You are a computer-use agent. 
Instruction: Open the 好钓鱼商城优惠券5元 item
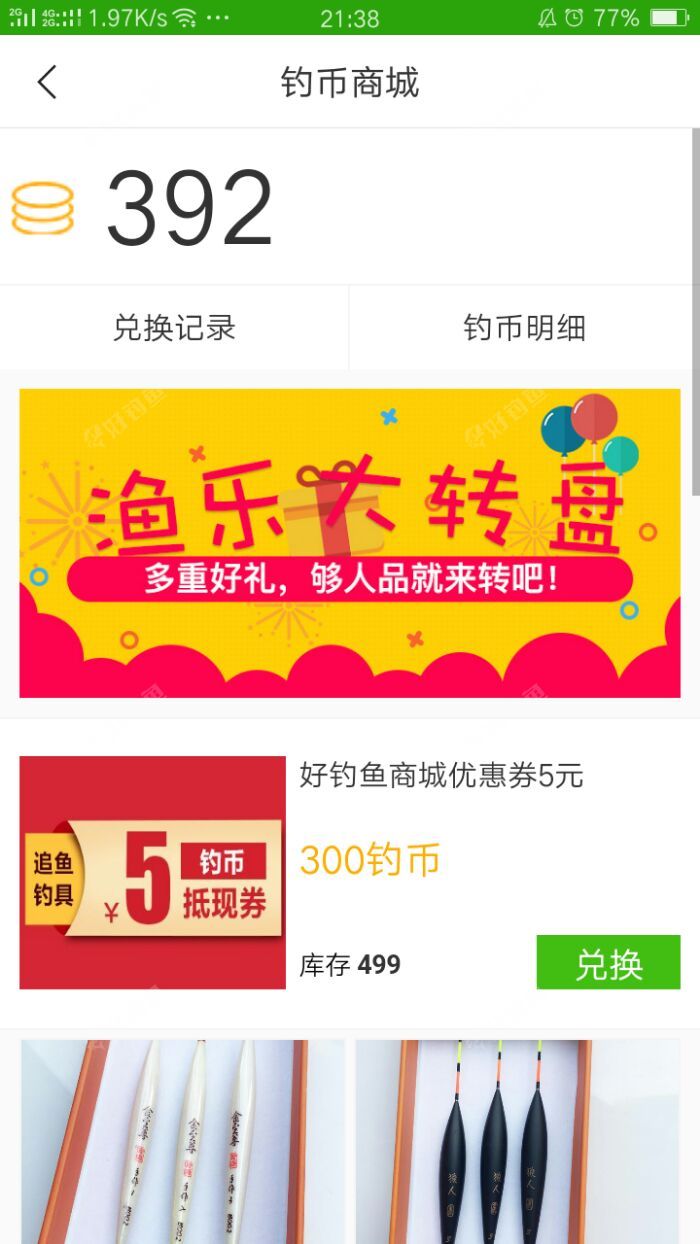click(441, 776)
